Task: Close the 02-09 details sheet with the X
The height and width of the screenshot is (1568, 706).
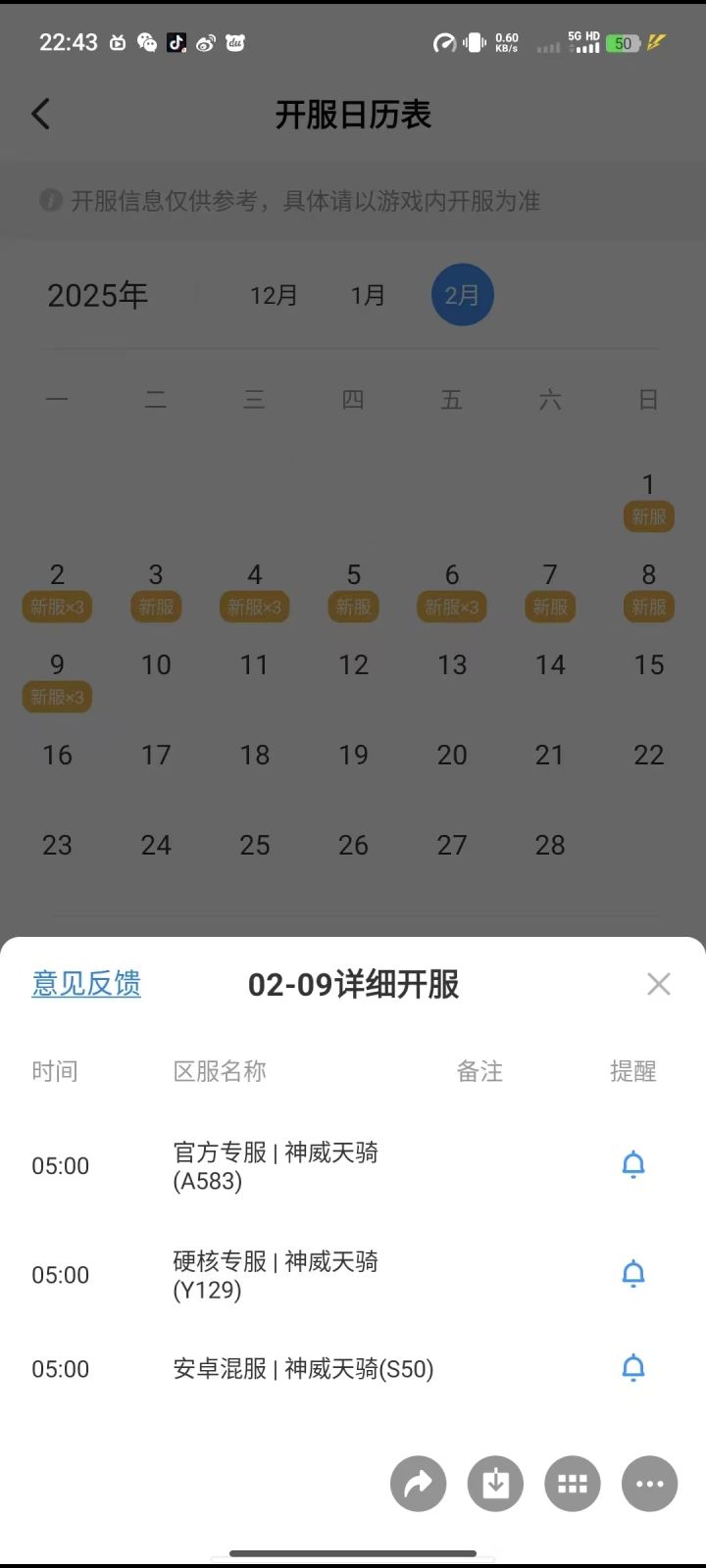Action: (658, 984)
